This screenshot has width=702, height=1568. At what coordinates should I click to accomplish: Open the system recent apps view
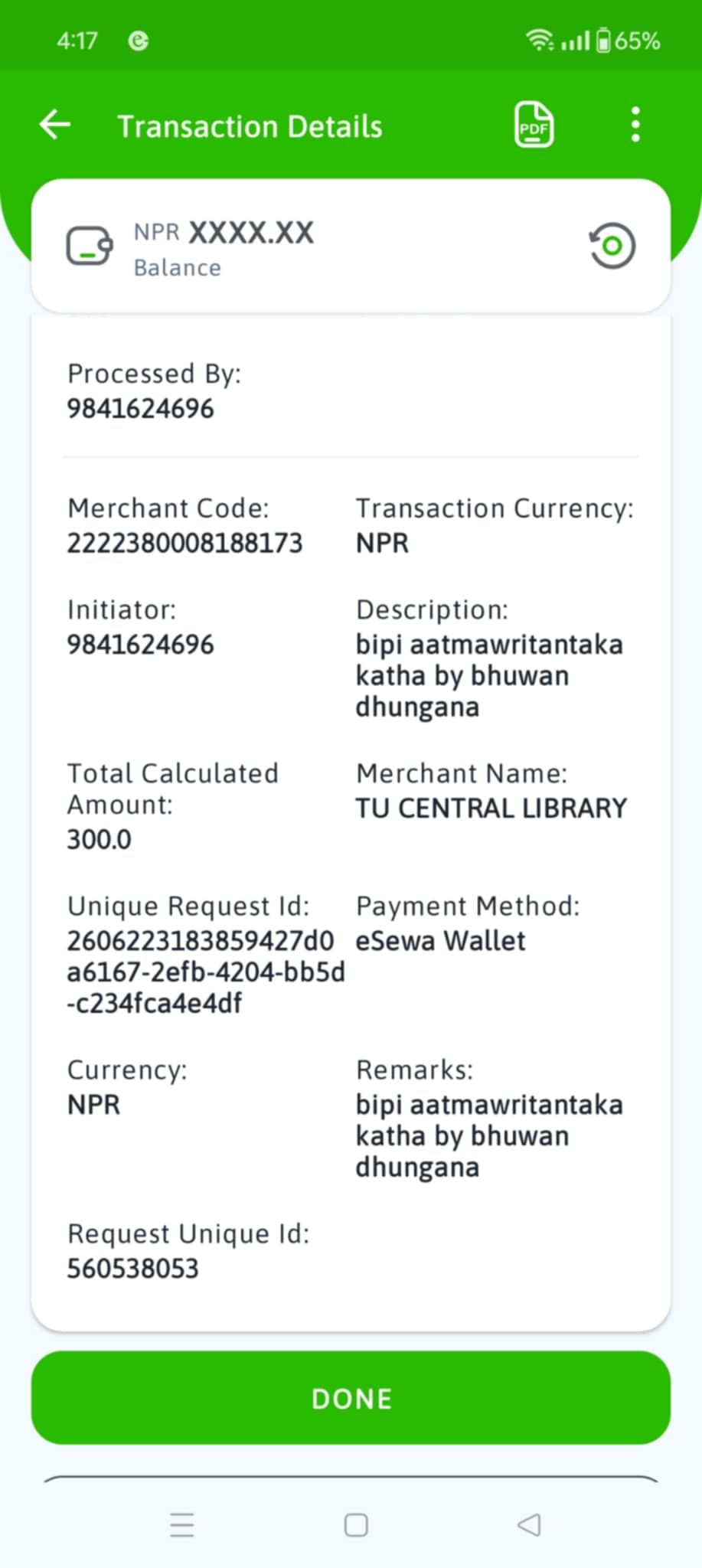click(x=181, y=1524)
